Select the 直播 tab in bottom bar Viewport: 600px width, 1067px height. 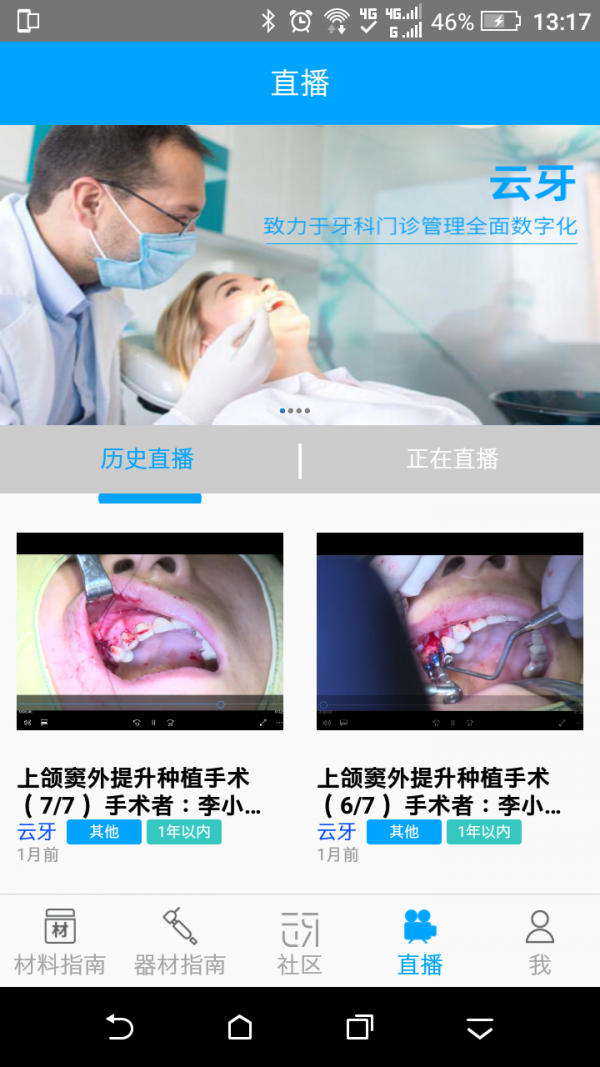(x=420, y=942)
